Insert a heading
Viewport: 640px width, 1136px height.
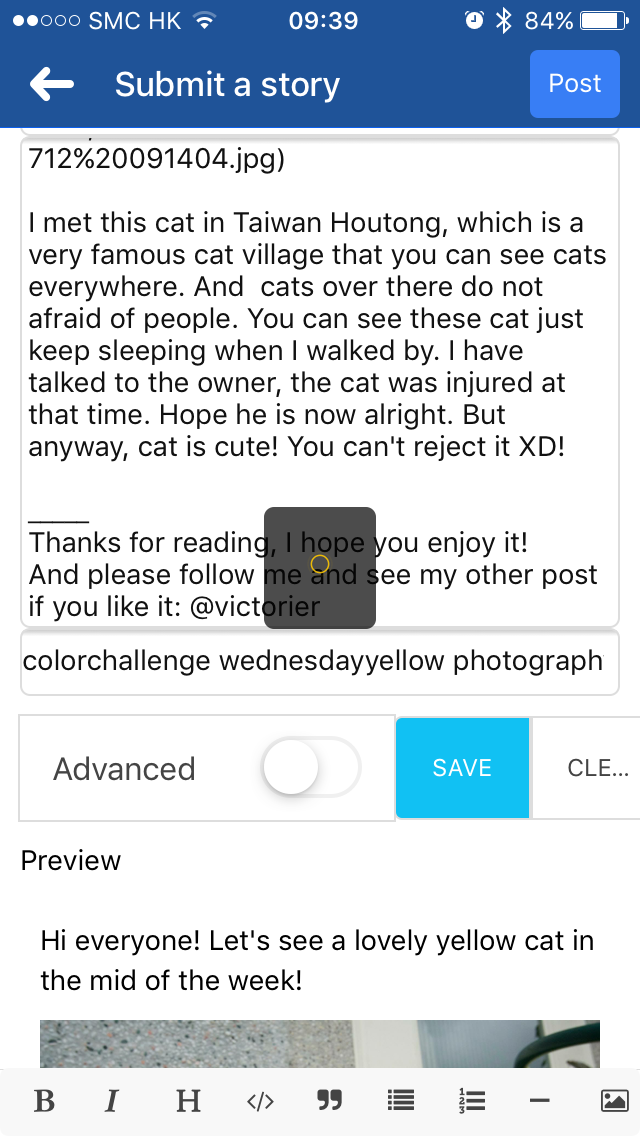188,1101
